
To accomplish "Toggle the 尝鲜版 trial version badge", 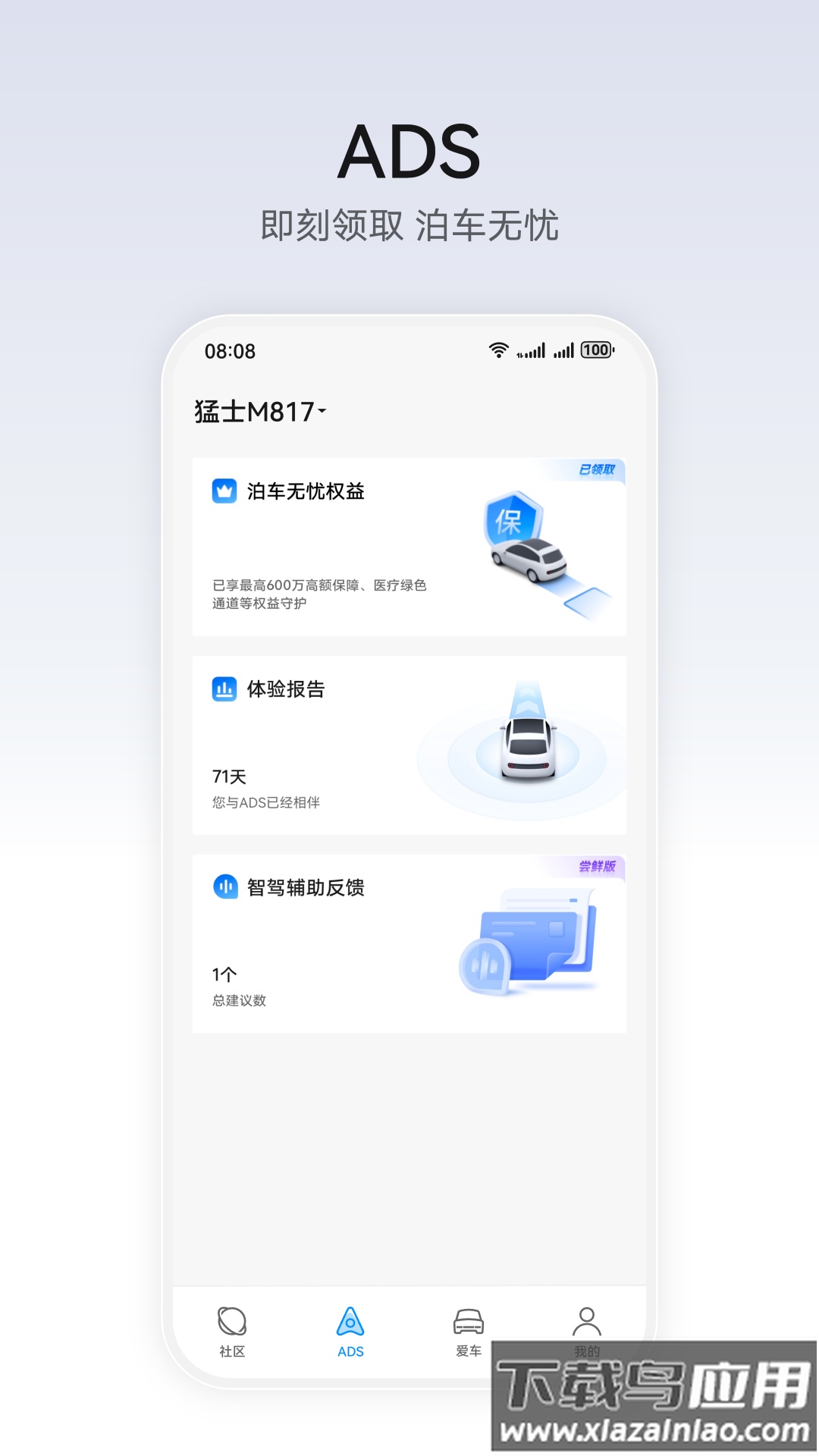I will coord(596,866).
